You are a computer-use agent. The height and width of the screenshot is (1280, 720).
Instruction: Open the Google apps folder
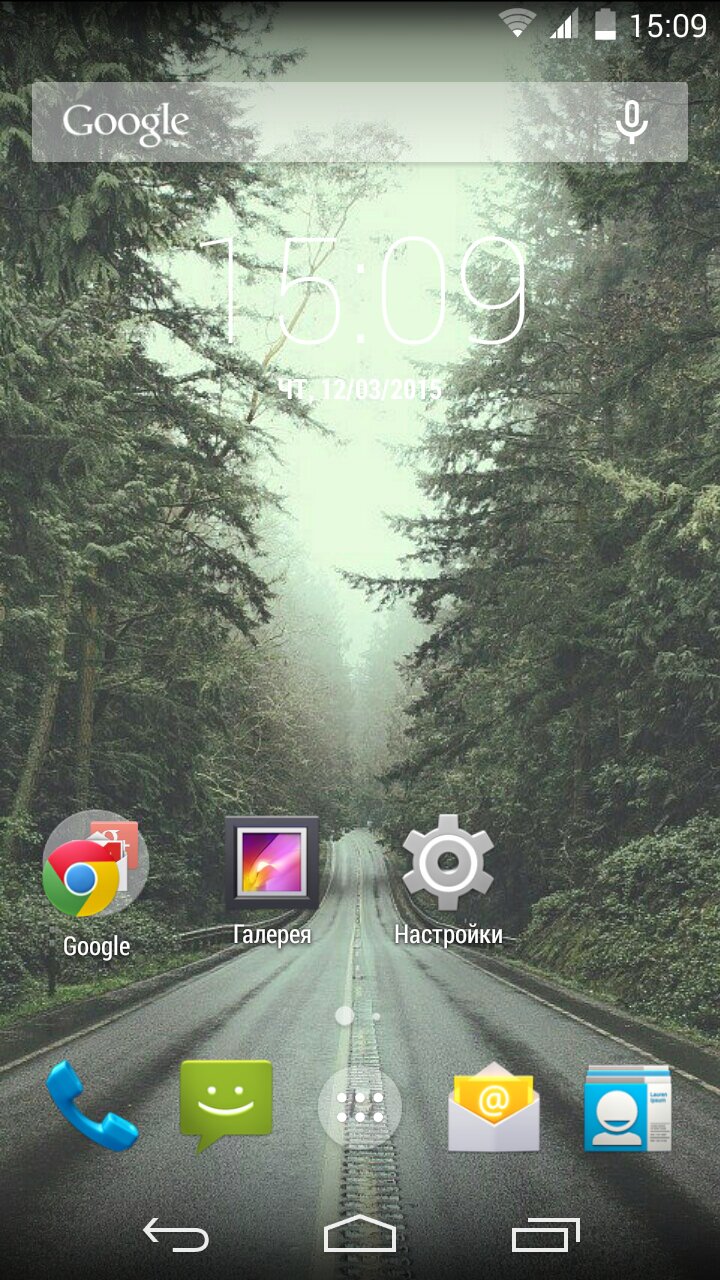click(96, 864)
